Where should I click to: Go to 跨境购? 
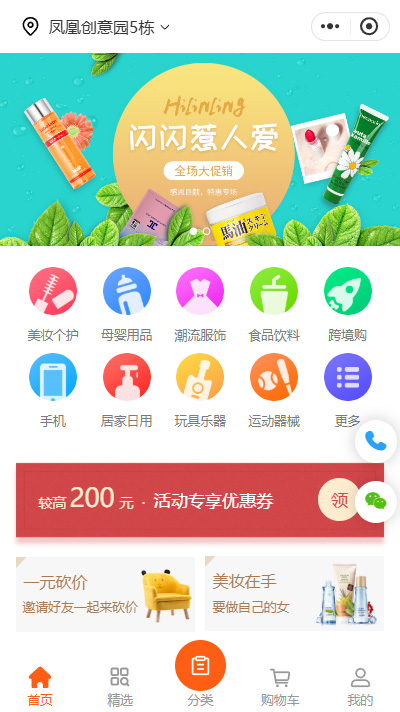(x=348, y=304)
